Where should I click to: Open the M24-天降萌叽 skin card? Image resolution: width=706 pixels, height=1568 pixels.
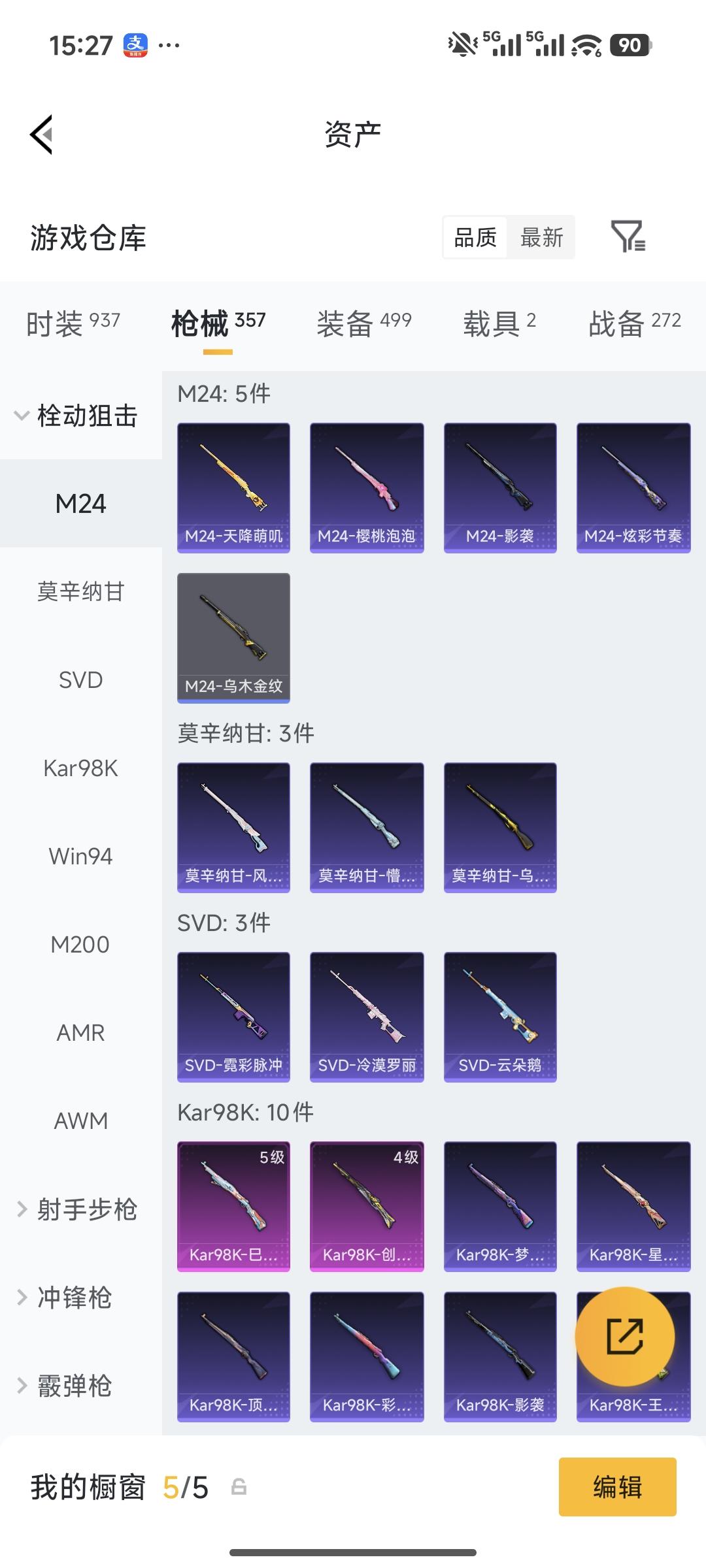(233, 487)
